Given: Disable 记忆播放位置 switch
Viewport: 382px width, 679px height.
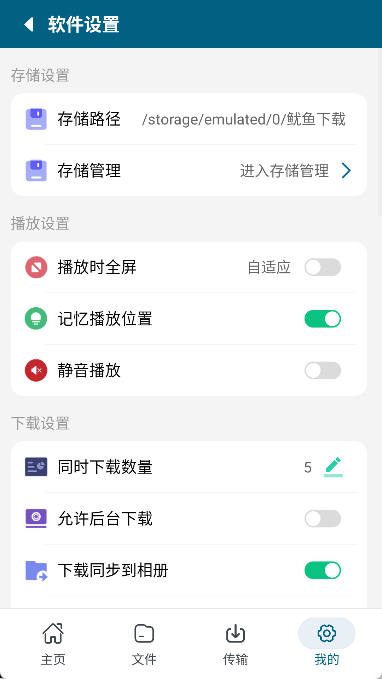Looking at the screenshot, I should 323,319.
